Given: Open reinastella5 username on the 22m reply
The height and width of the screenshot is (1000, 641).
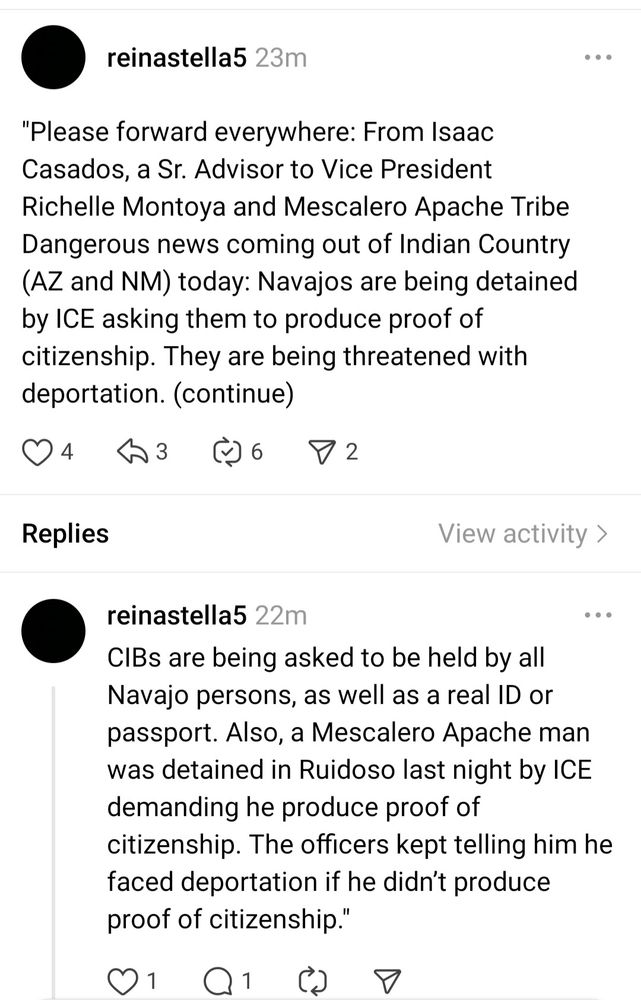Looking at the screenshot, I should [177, 615].
